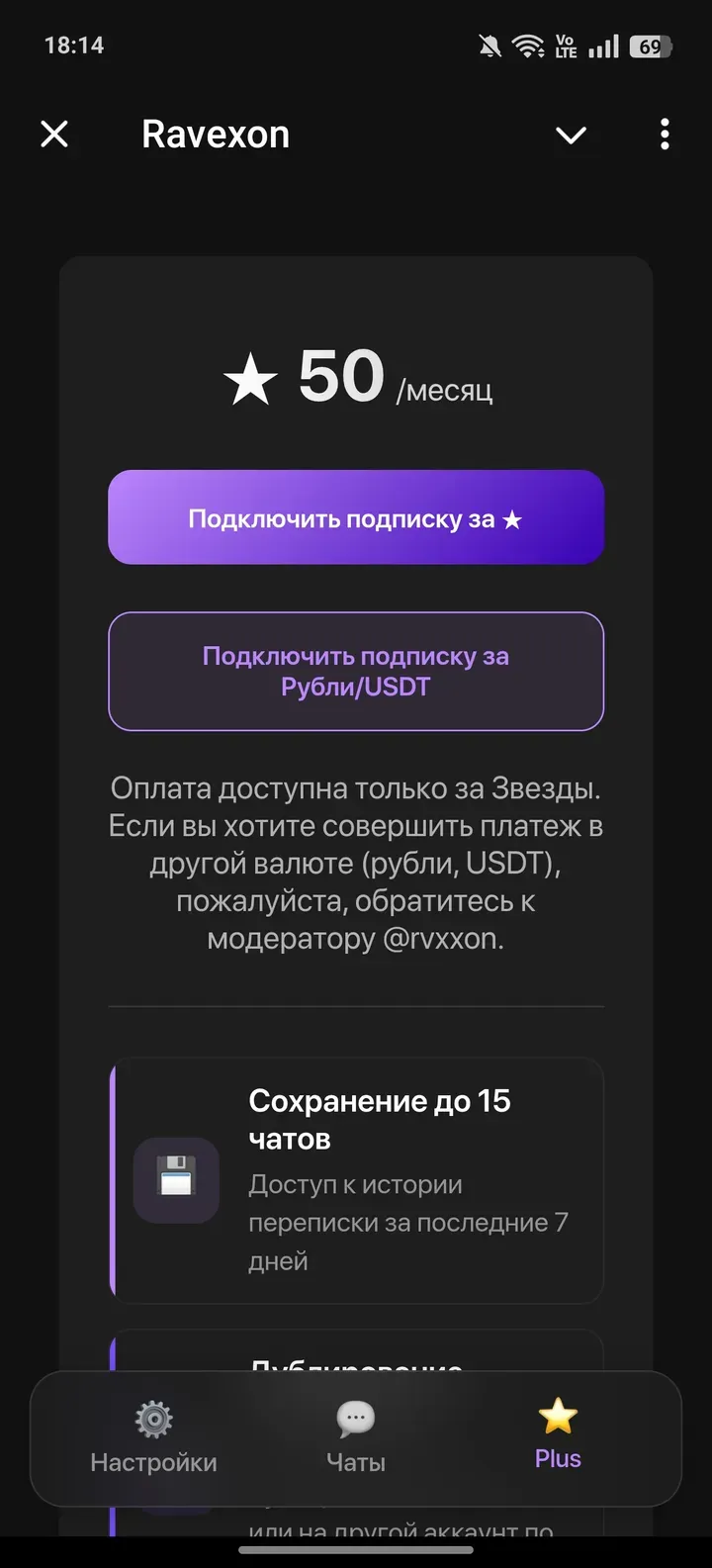Tap the Ravexon title text

pyautogui.click(x=216, y=134)
